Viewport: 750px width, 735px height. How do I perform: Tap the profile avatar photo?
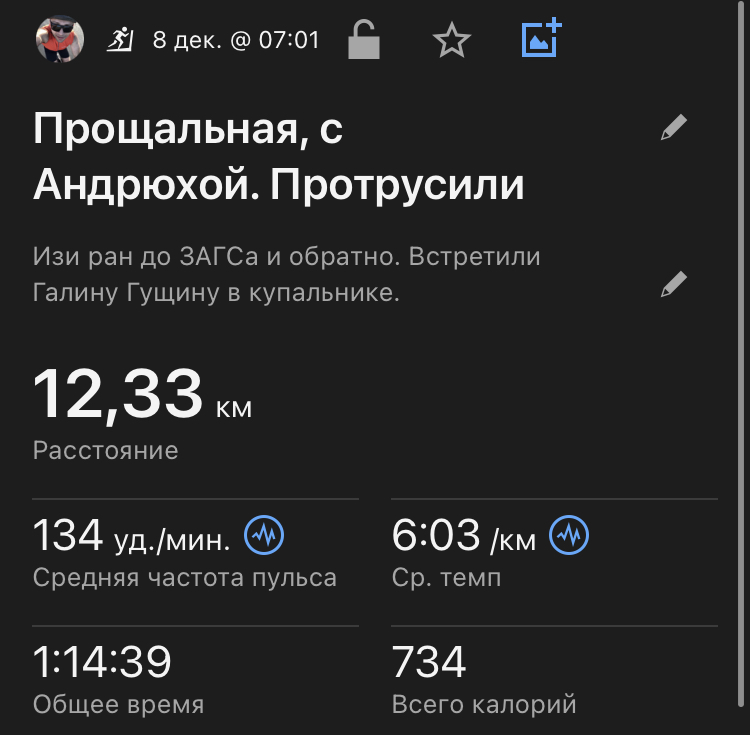60,40
